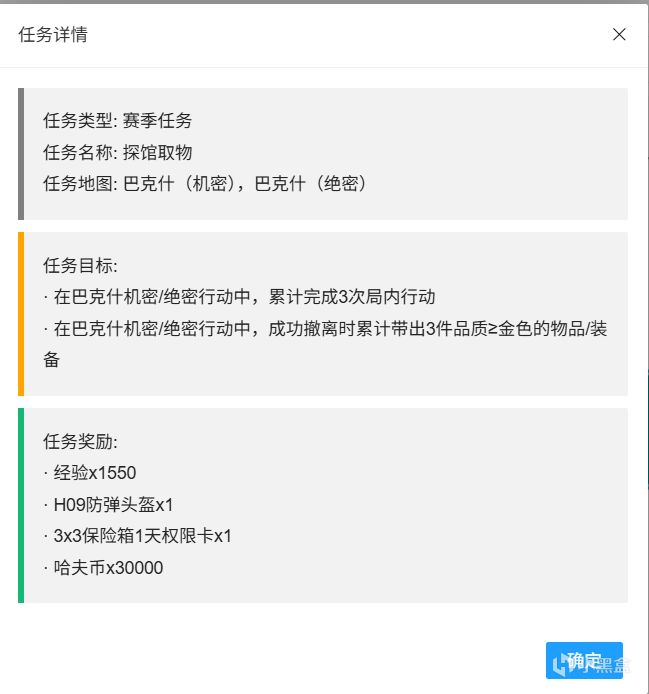649x694 pixels.
Task: Tap the blue 确定 button
Action: [584, 660]
